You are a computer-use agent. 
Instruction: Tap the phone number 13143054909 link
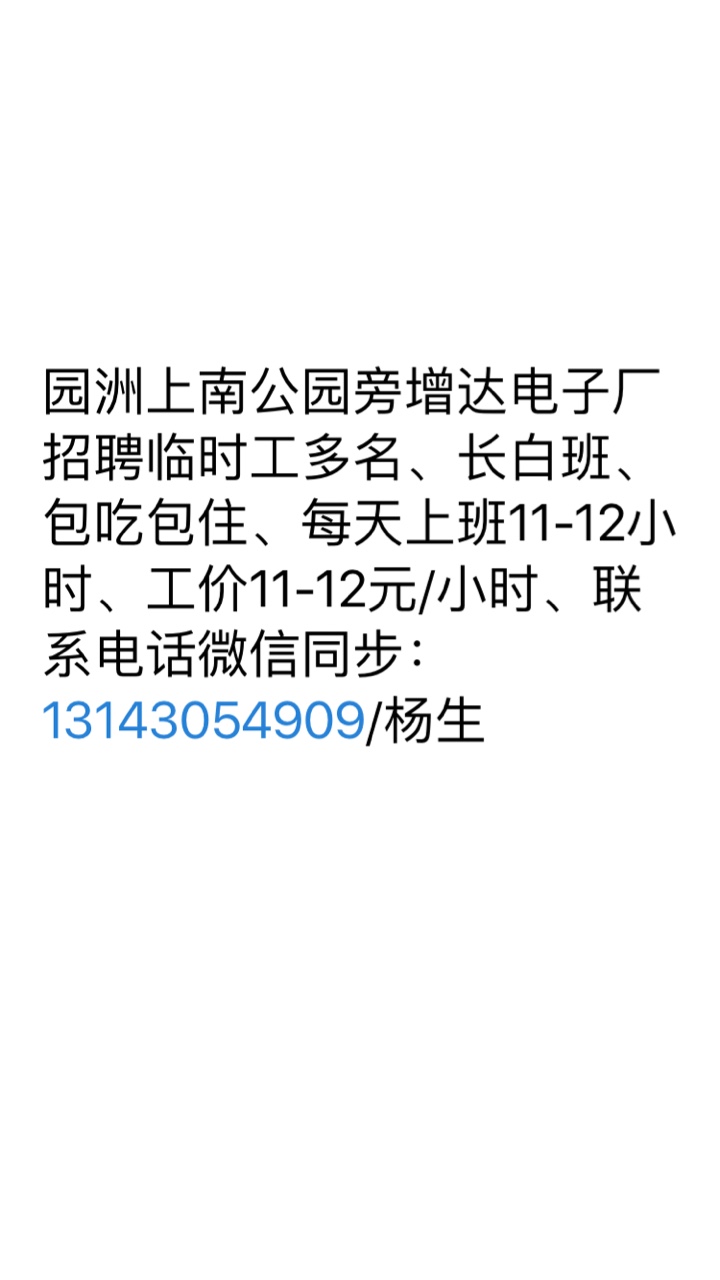coord(203,720)
